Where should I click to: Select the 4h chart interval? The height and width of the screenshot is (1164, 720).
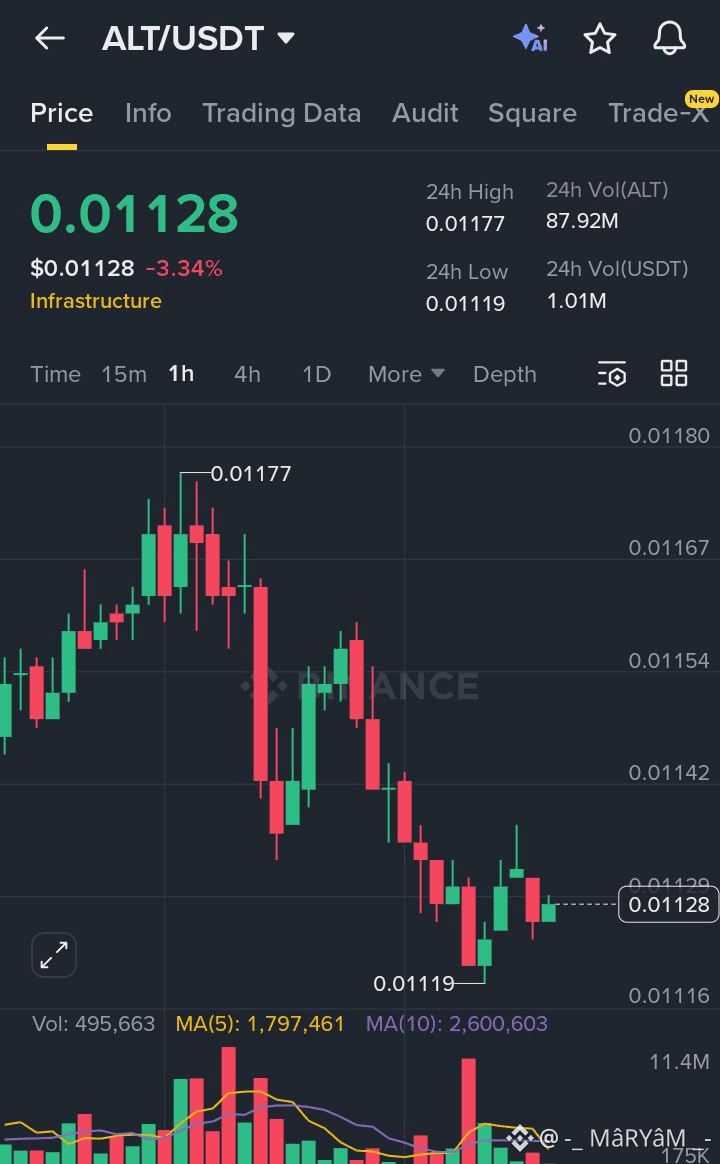(x=247, y=374)
